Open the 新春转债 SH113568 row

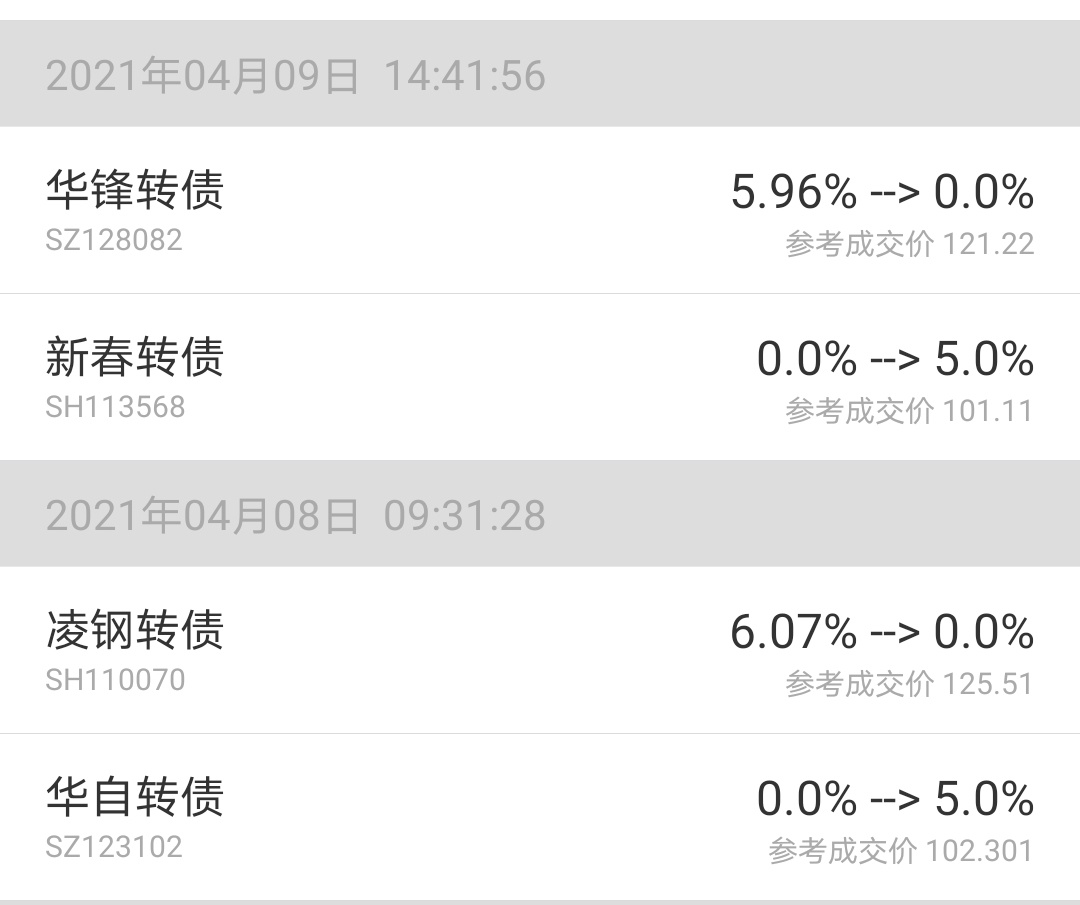pyautogui.click(x=540, y=377)
